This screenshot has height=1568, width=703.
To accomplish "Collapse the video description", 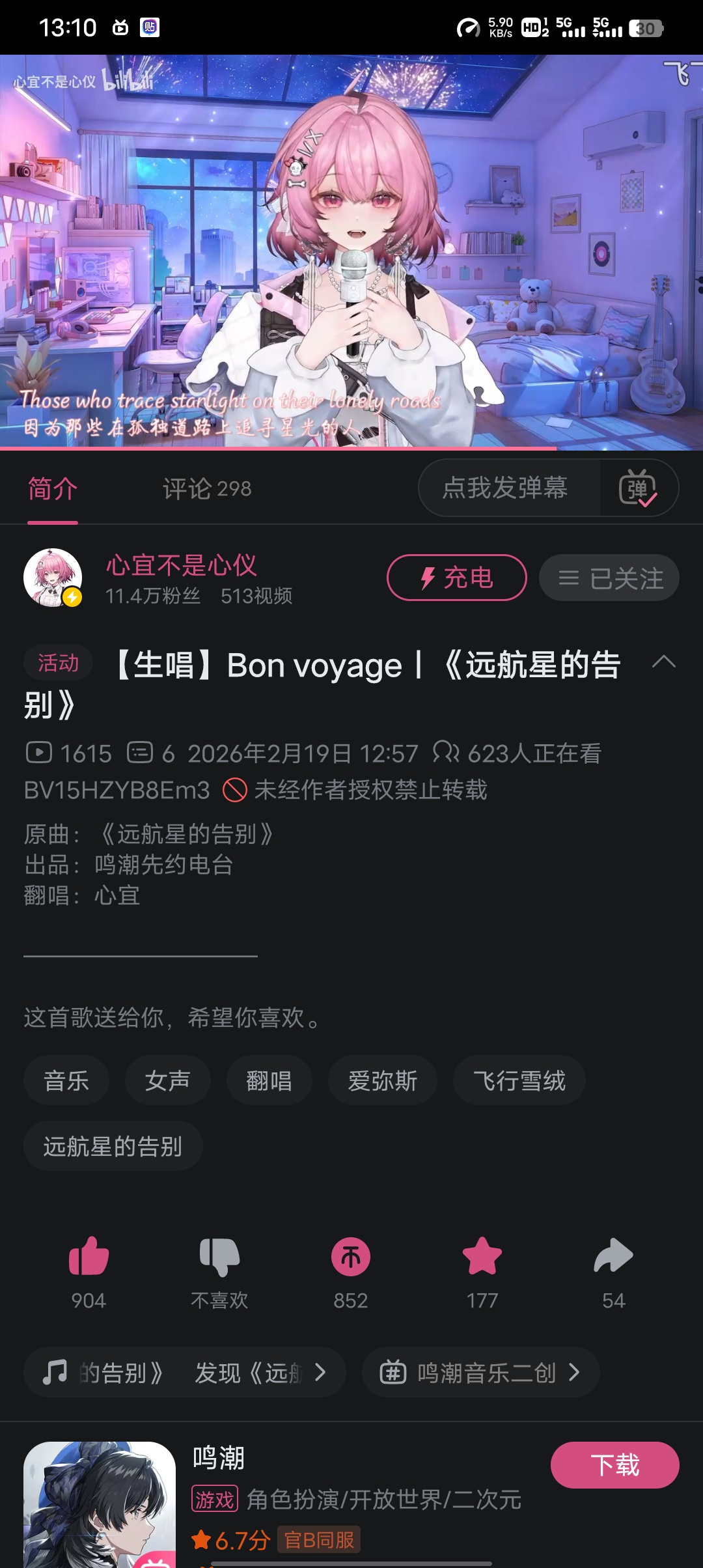I will [663, 662].
